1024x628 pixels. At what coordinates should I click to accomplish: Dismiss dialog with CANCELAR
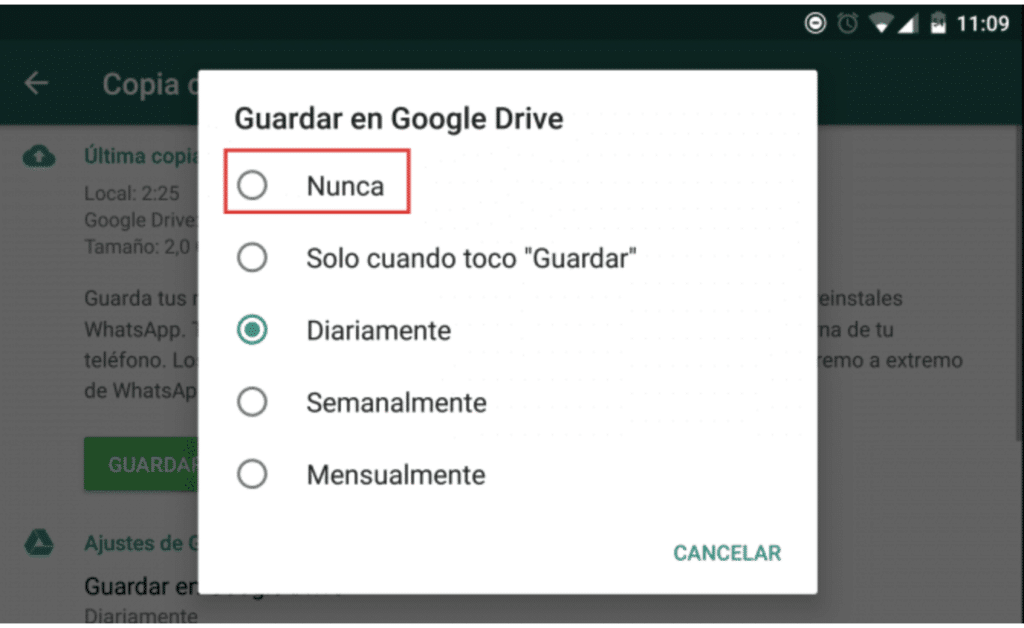click(x=727, y=553)
